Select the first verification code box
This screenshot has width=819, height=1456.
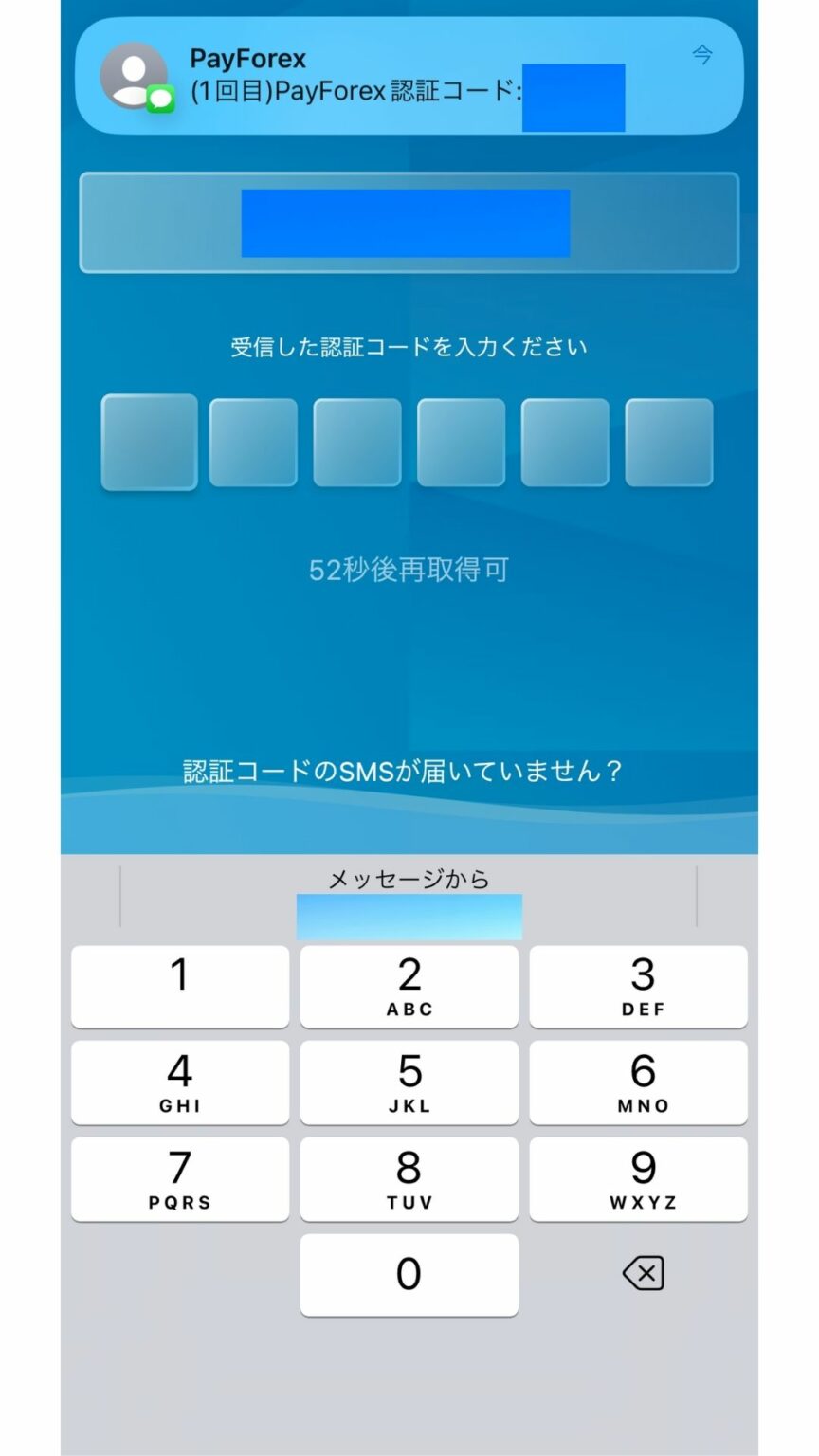(149, 443)
